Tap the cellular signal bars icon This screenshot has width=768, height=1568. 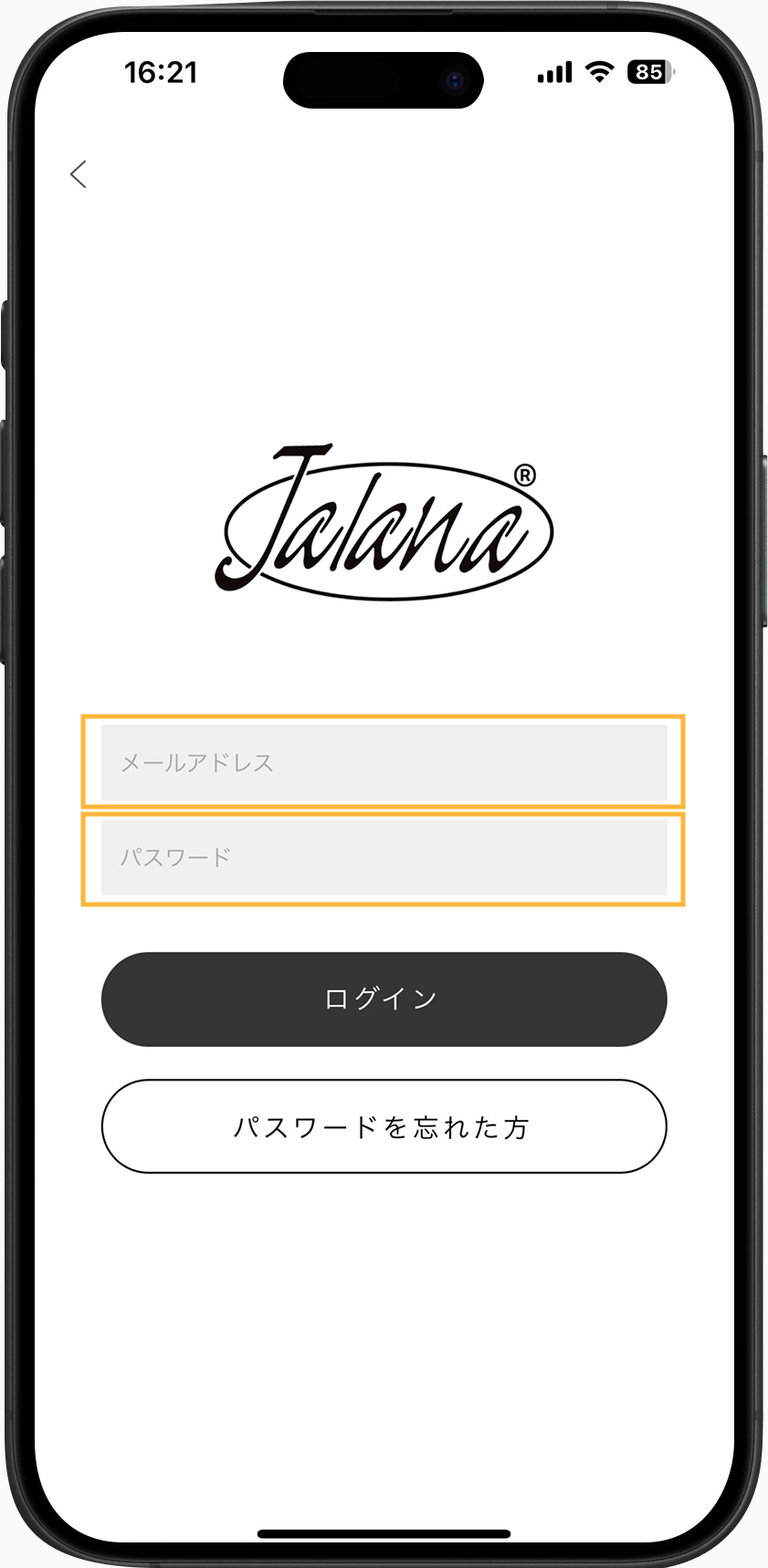(552, 71)
